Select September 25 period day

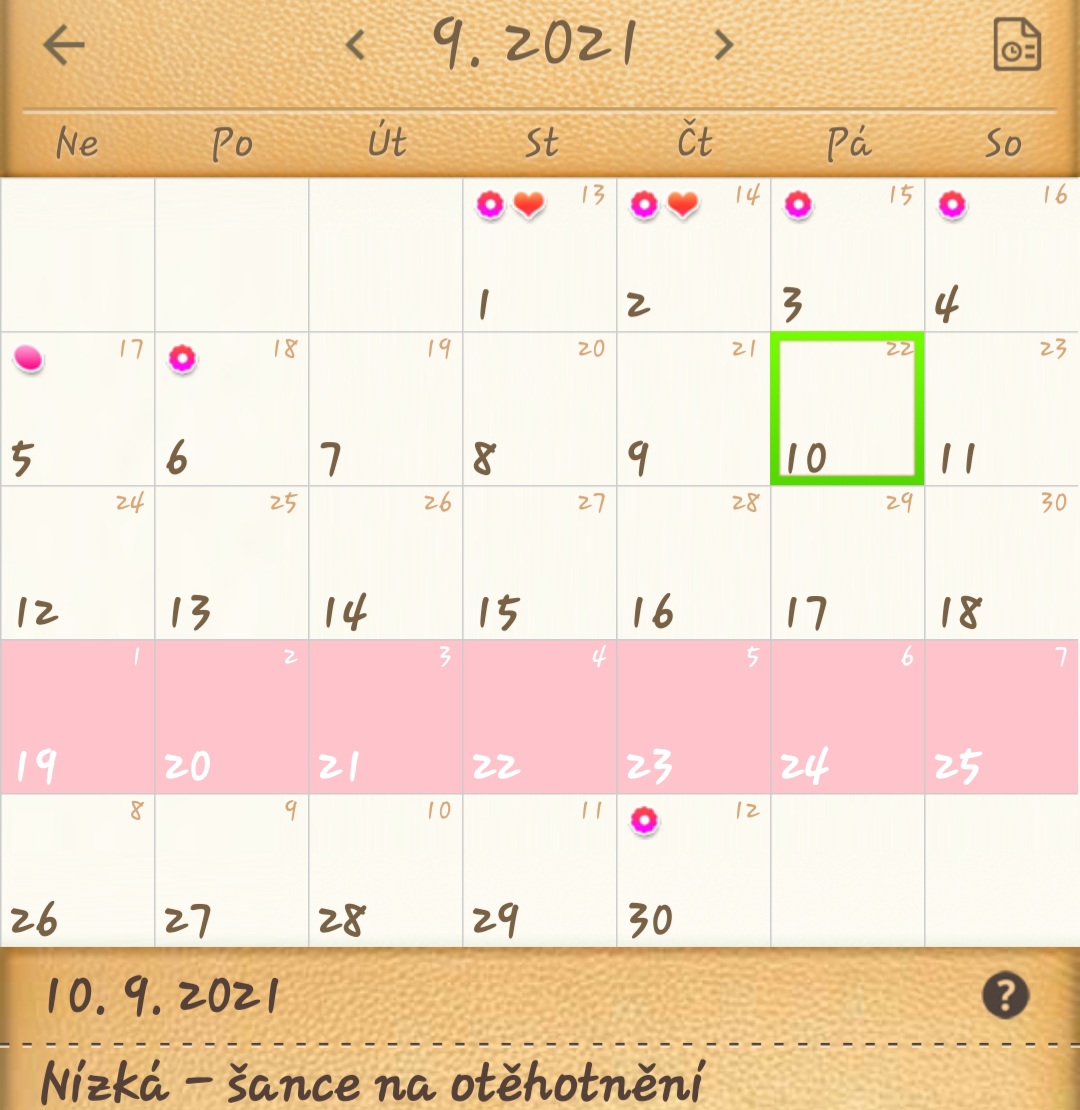pyautogui.click(x=1002, y=717)
